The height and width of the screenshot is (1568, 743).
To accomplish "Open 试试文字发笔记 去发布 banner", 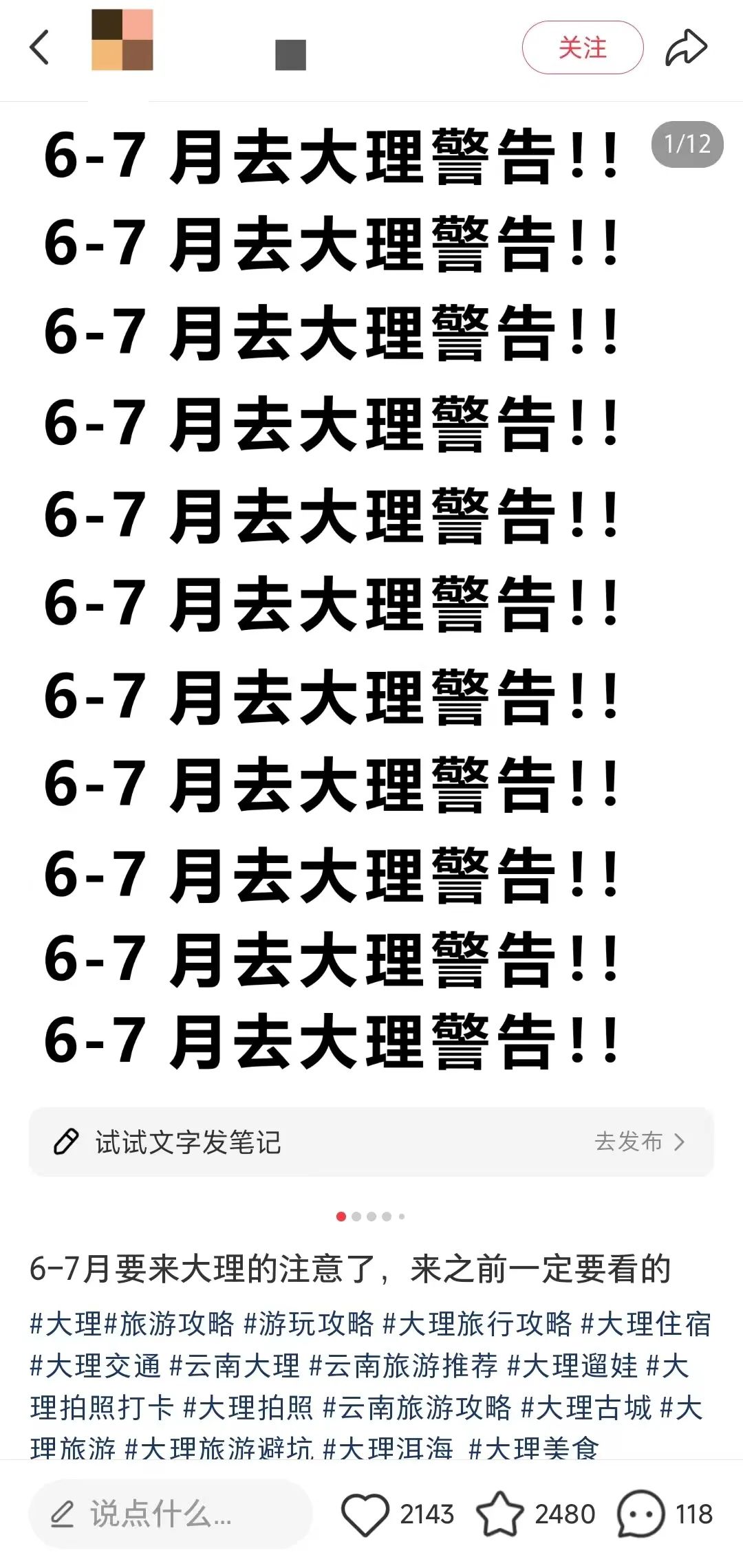I will (371, 1142).
